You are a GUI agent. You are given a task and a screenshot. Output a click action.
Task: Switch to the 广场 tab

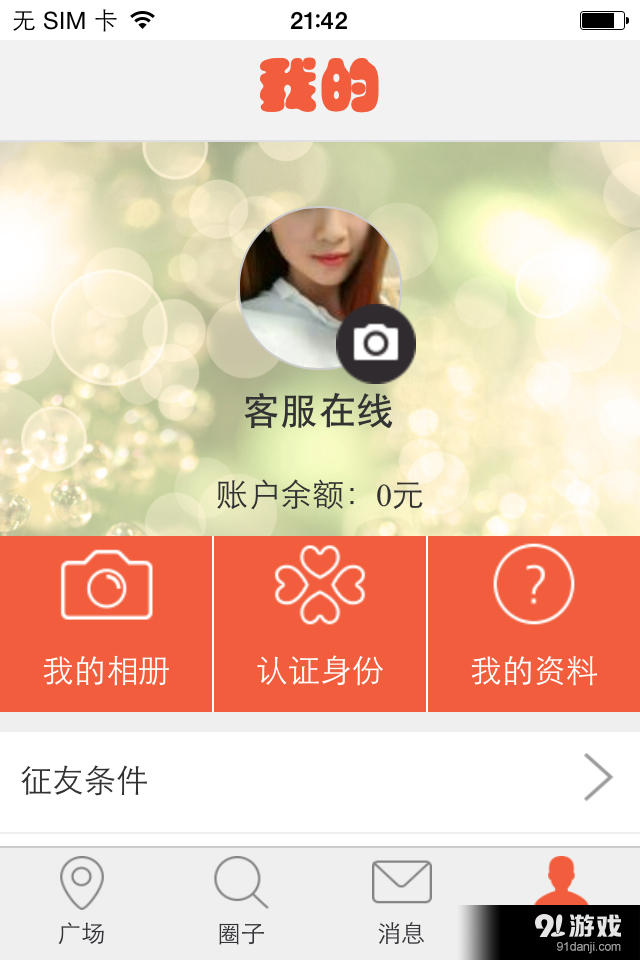[x=81, y=902]
